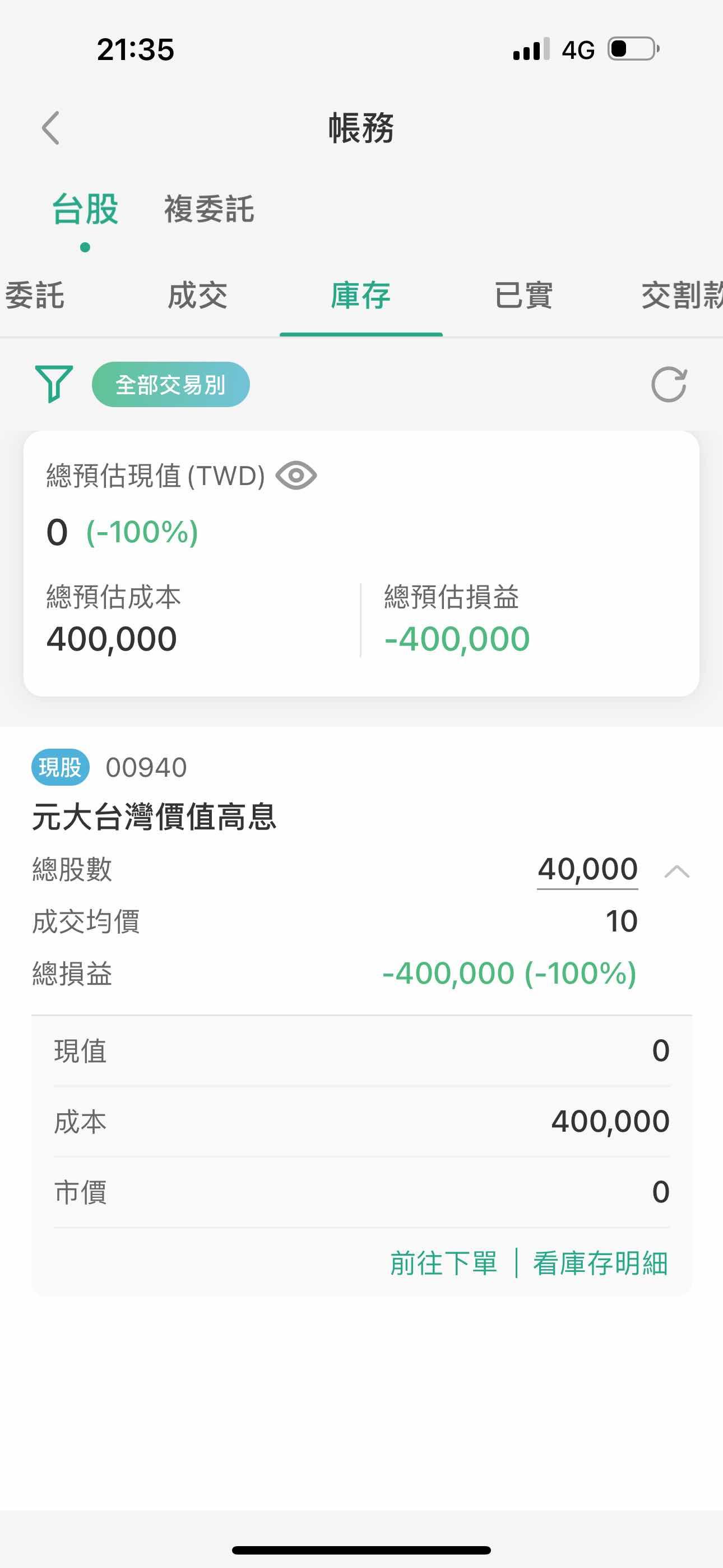The height and width of the screenshot is (1568, 723).
Task: Select the 台股 tab
Action: (85, 209)
